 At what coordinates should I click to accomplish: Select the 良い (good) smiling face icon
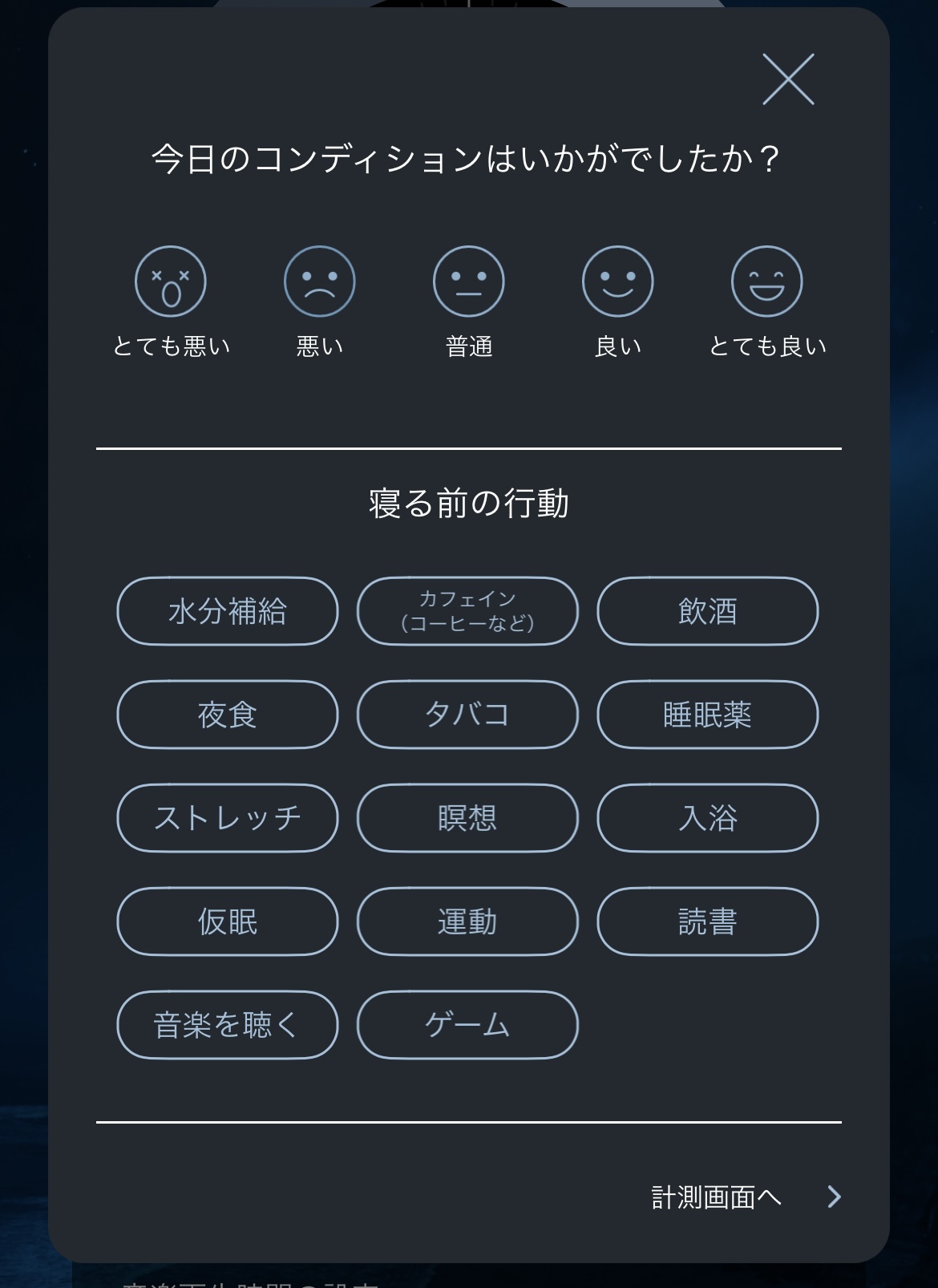[x=617, y=282]
